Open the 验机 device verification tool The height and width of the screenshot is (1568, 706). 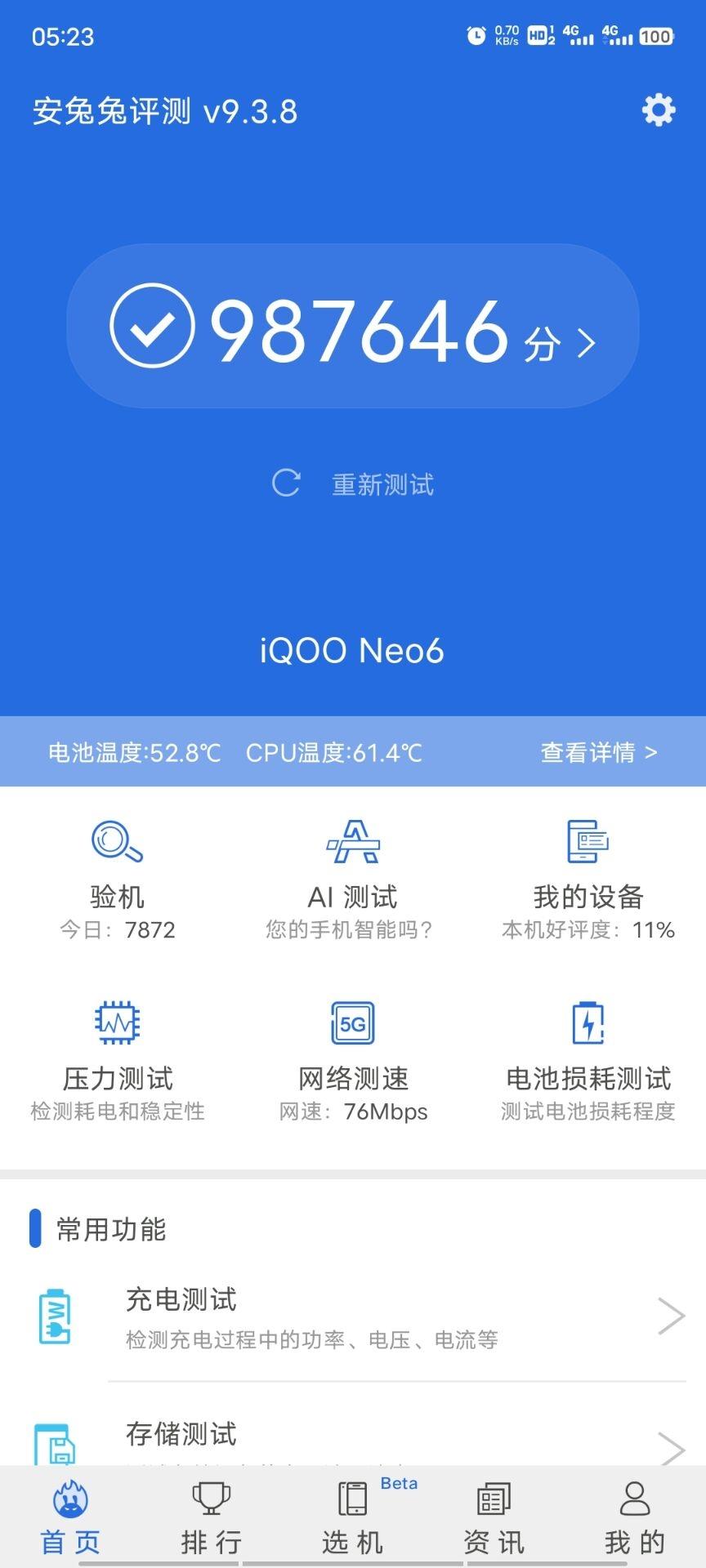point(118,880)
